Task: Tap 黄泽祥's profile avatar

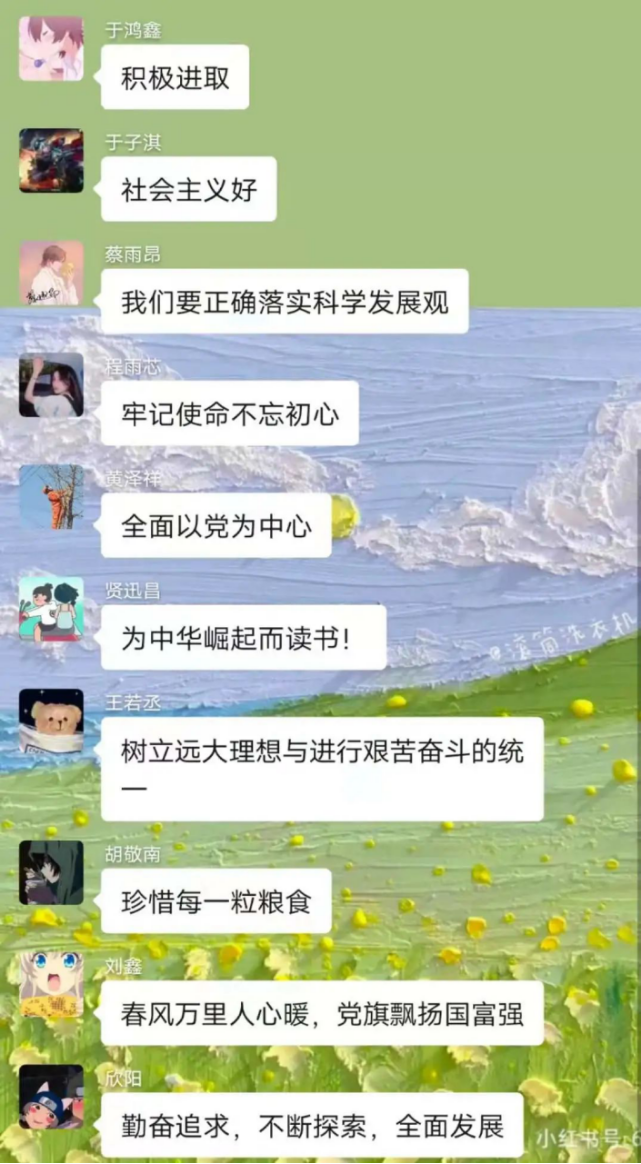Action: click(x=51, y=497)
